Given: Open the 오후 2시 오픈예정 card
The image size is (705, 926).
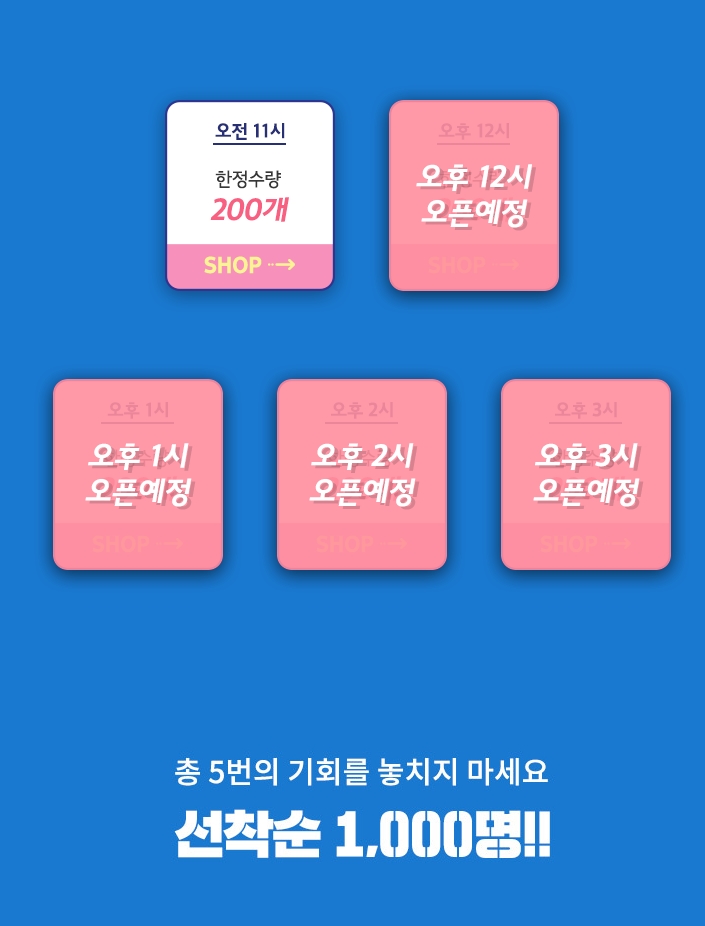Looking at the screenshot, I should point(362,474).
